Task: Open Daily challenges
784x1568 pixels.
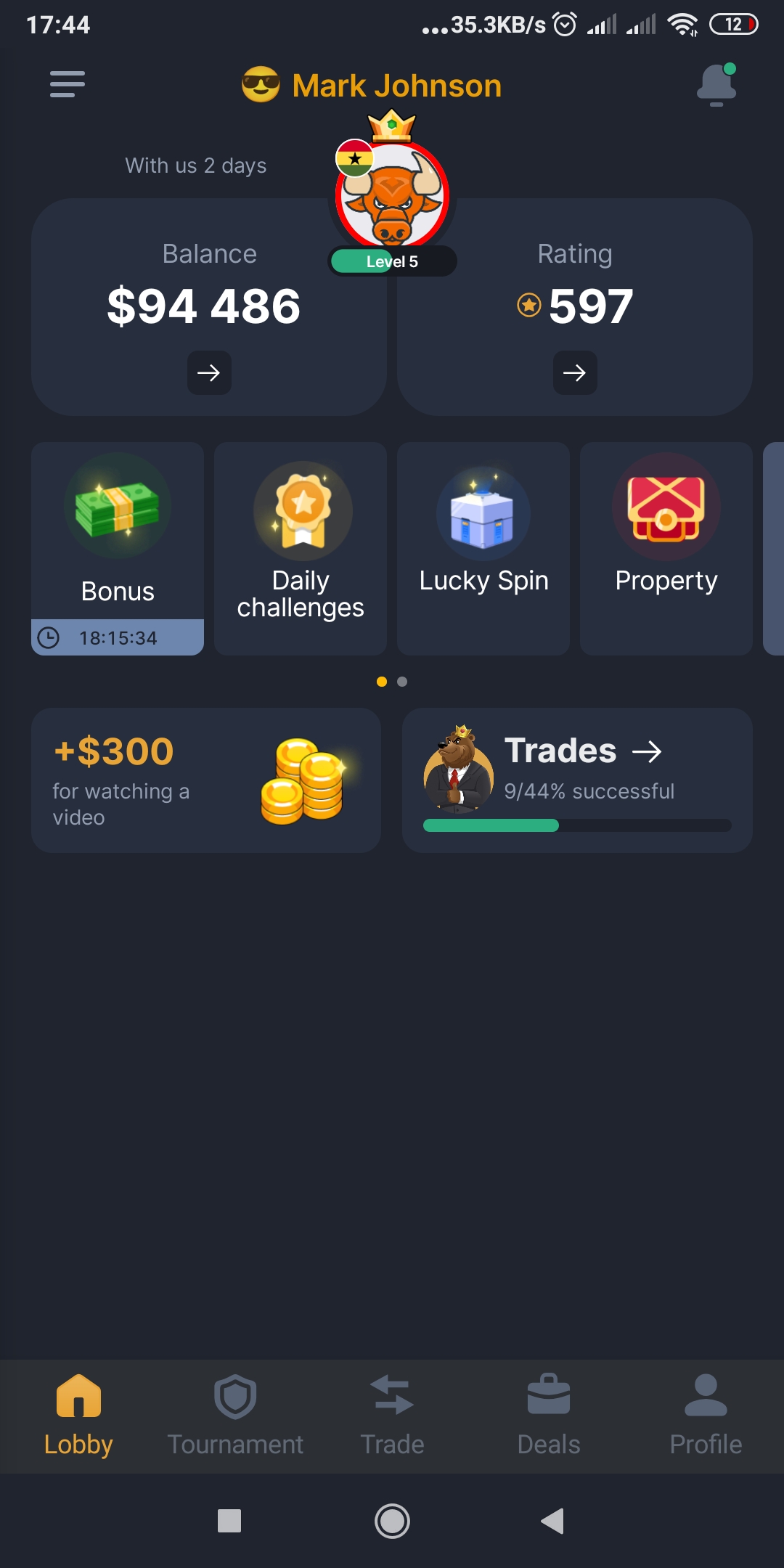Action: tap(301, 548)
